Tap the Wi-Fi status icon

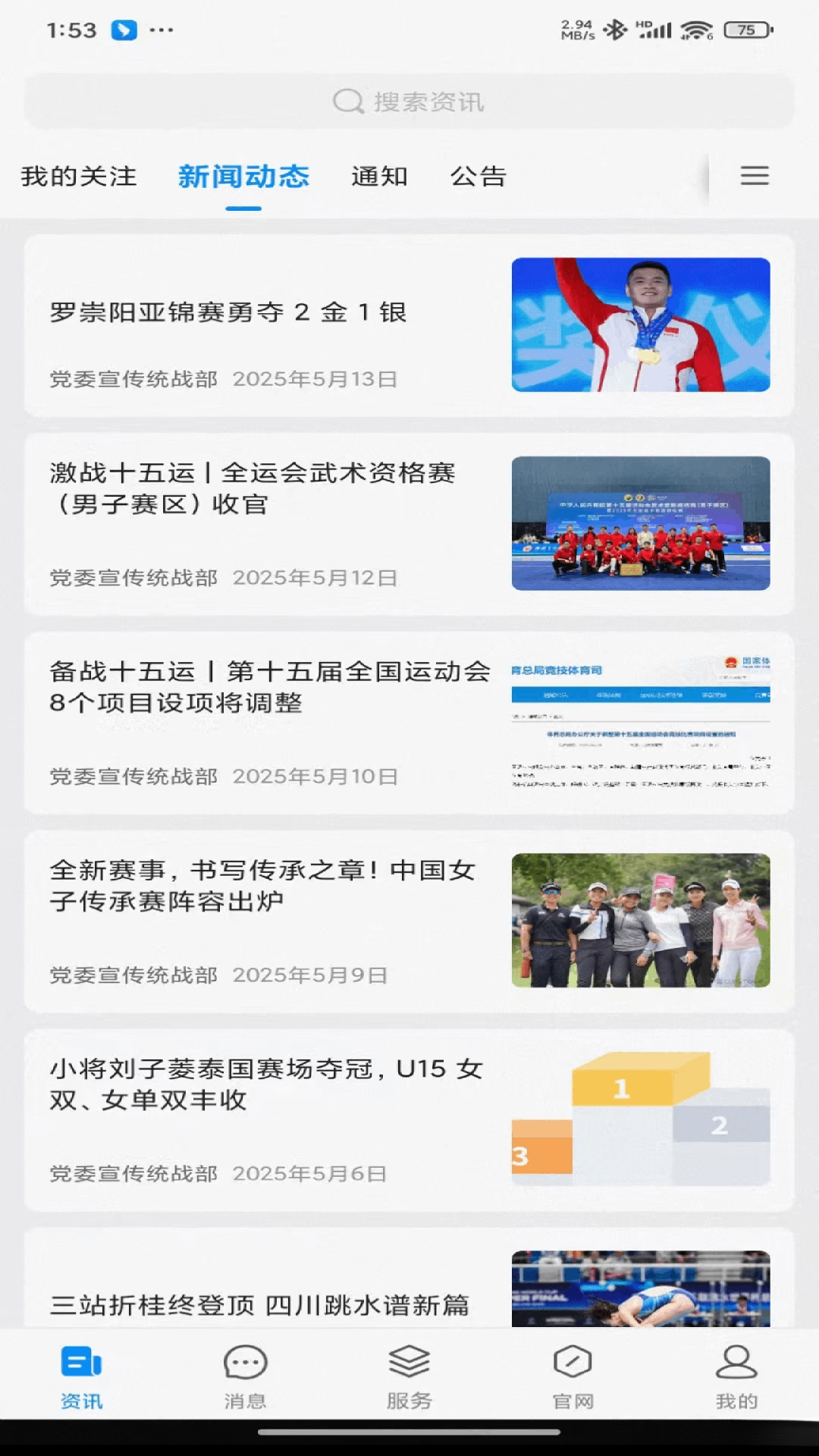[x=695, y=29]
